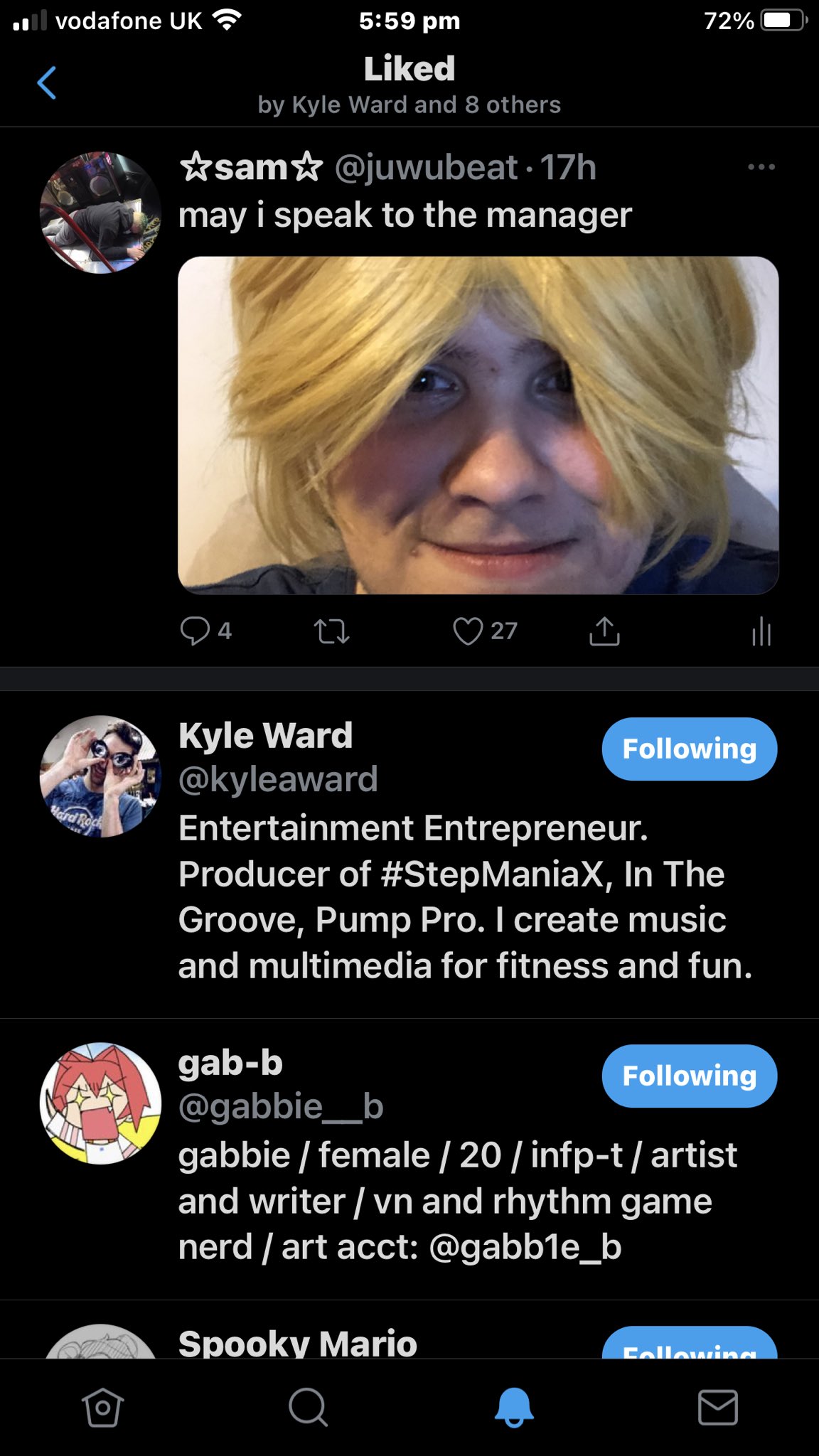Open Spooky Mario's profile row
Image resolution: width=819 pixels, height=1456 pixels.
pyautogui.click(x=297, y=1342)
